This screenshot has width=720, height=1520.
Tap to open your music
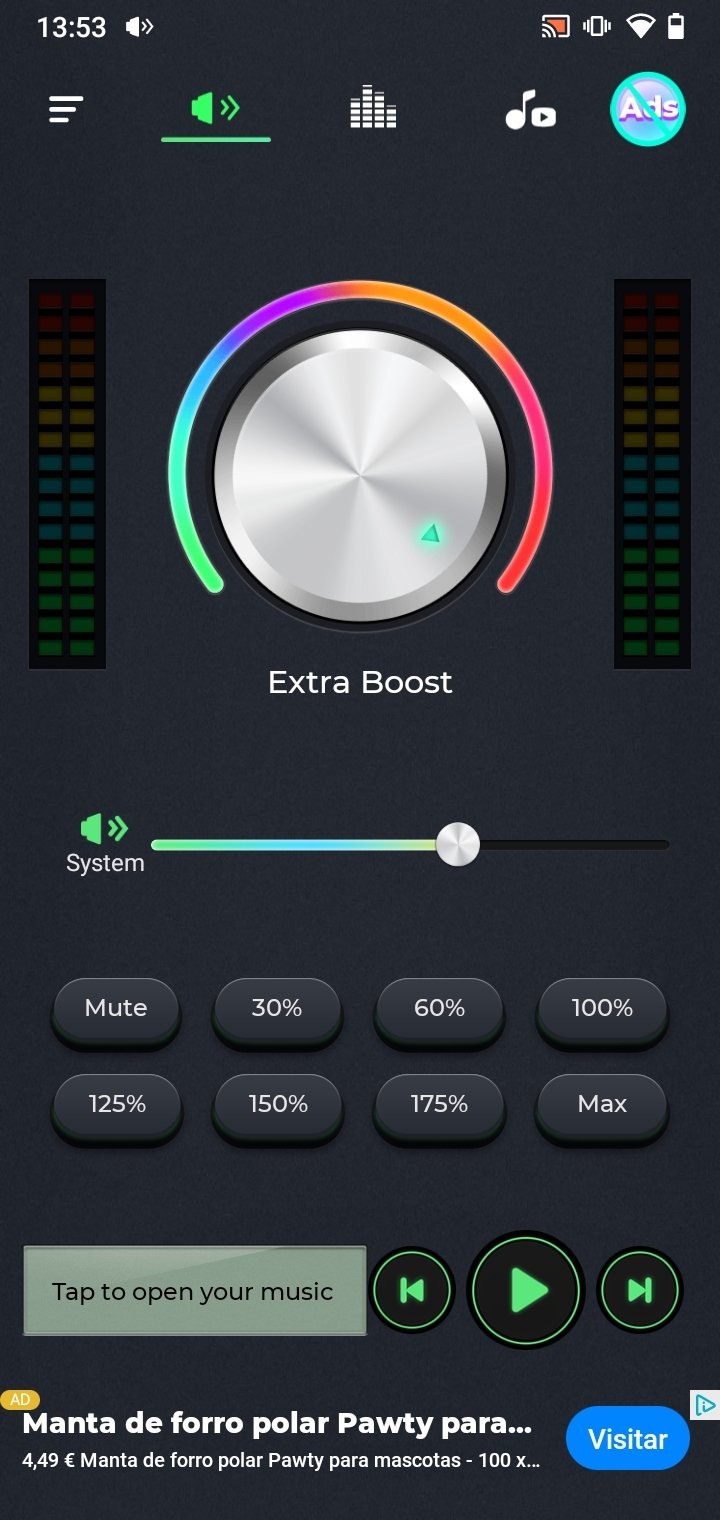[x=195, y=1291]
